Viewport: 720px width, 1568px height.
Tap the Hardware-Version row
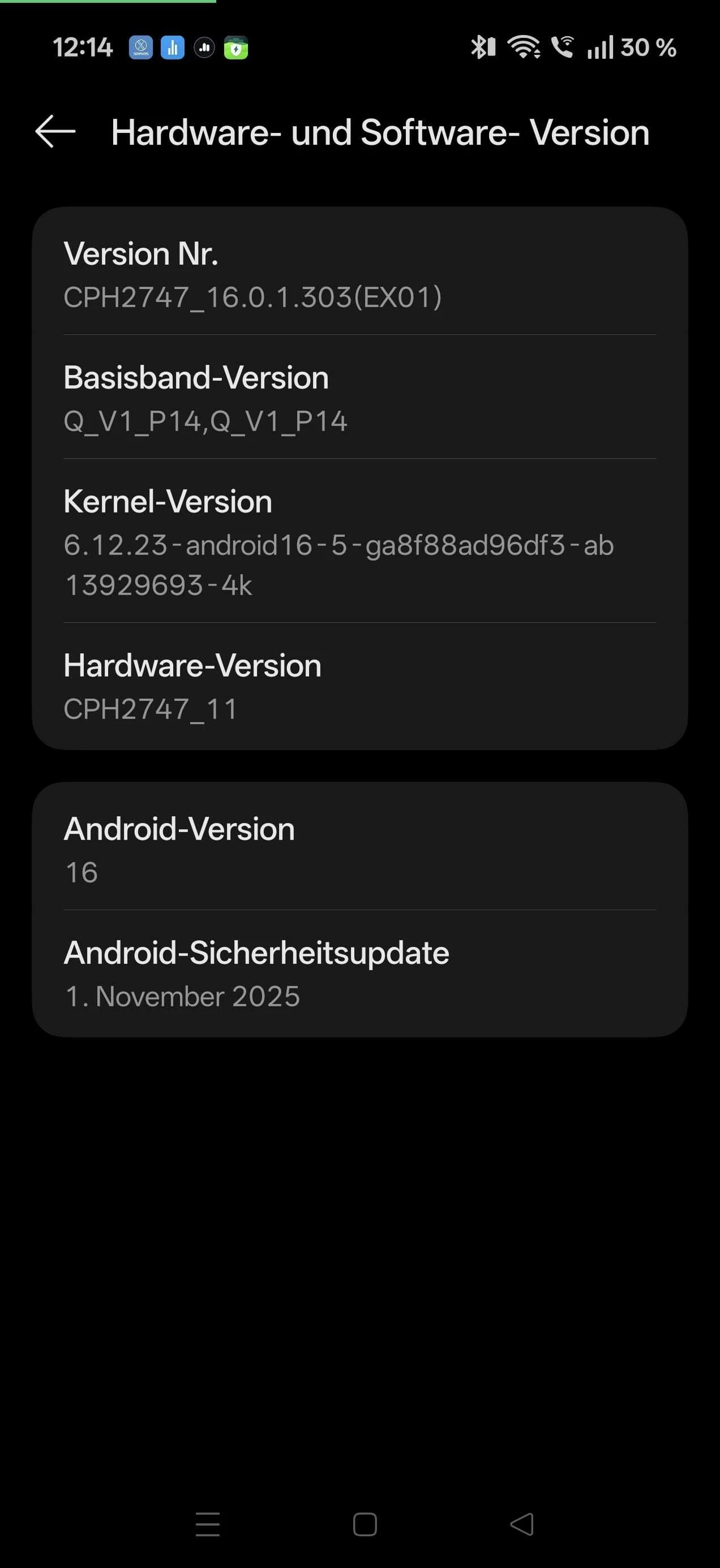(359, 686)
